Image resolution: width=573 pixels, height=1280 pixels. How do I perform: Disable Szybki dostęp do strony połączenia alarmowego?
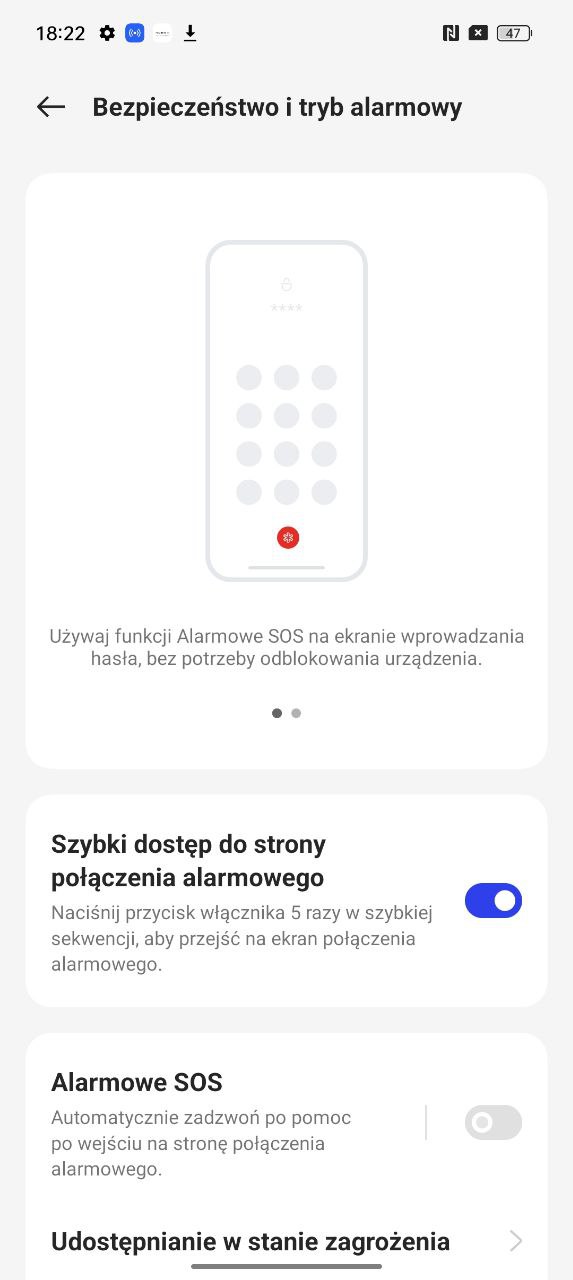[493, 901]
